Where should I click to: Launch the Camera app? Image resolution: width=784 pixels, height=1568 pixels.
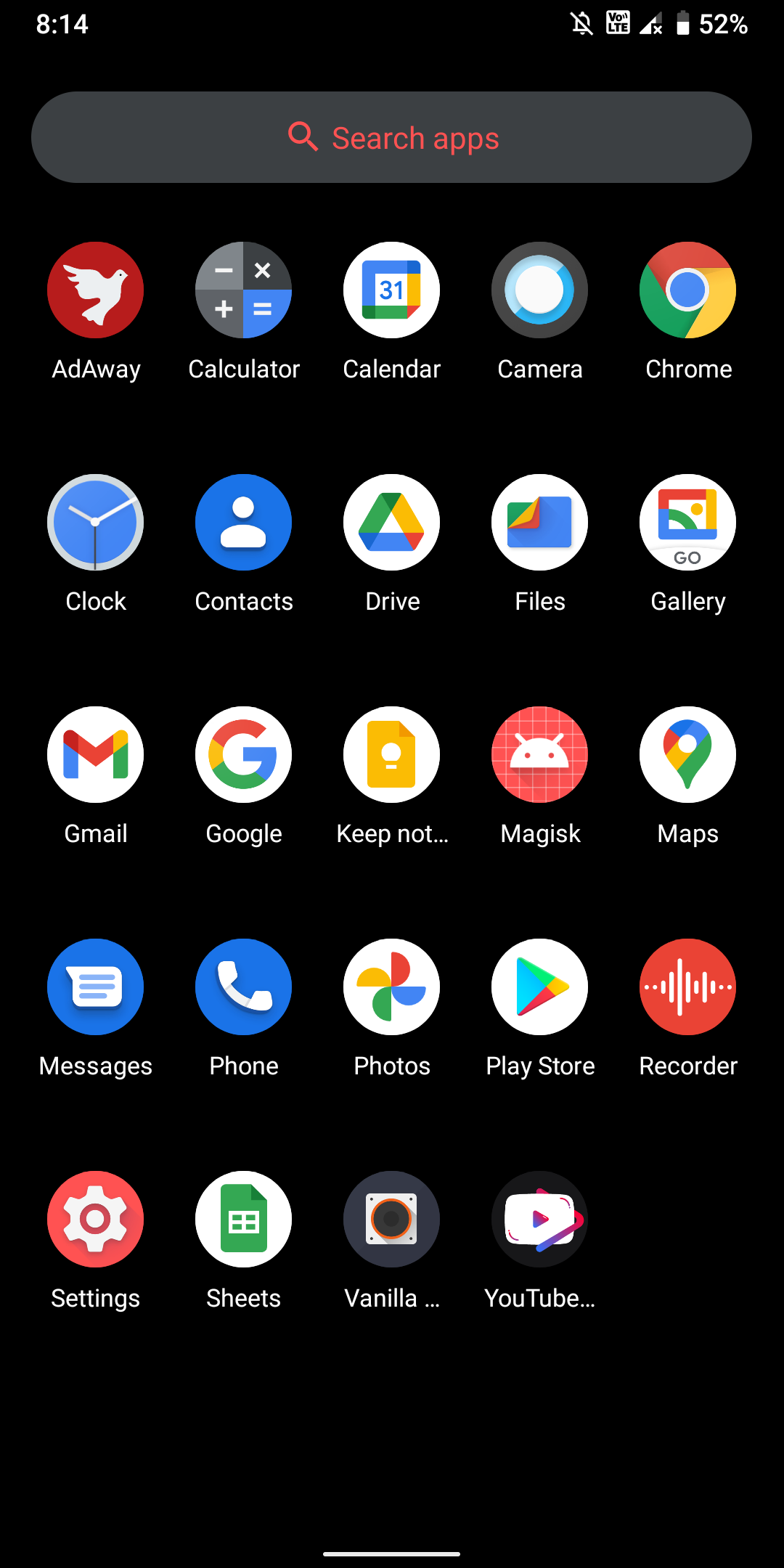[x=540, y=290]
